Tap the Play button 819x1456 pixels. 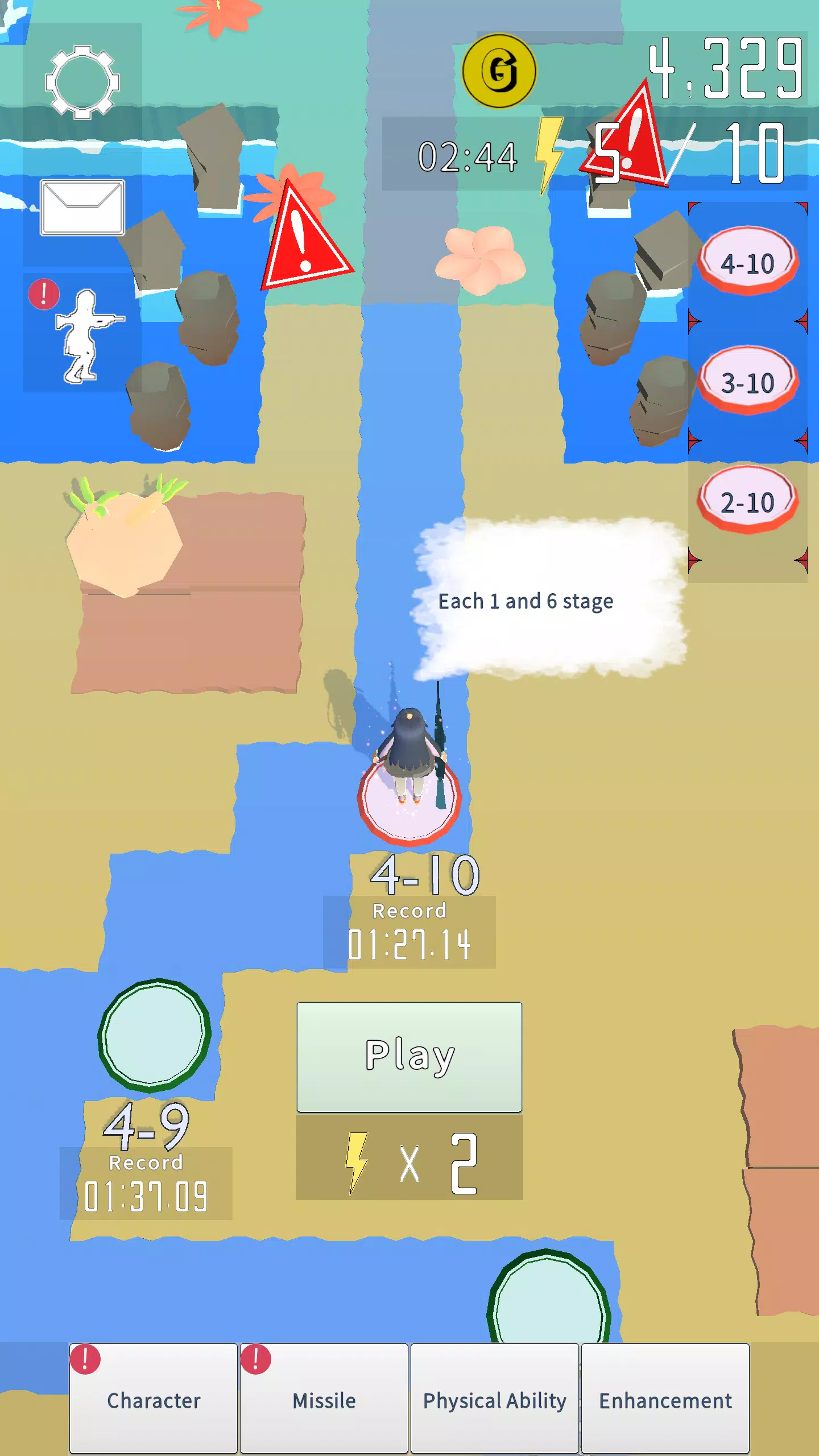[409, 1057]
